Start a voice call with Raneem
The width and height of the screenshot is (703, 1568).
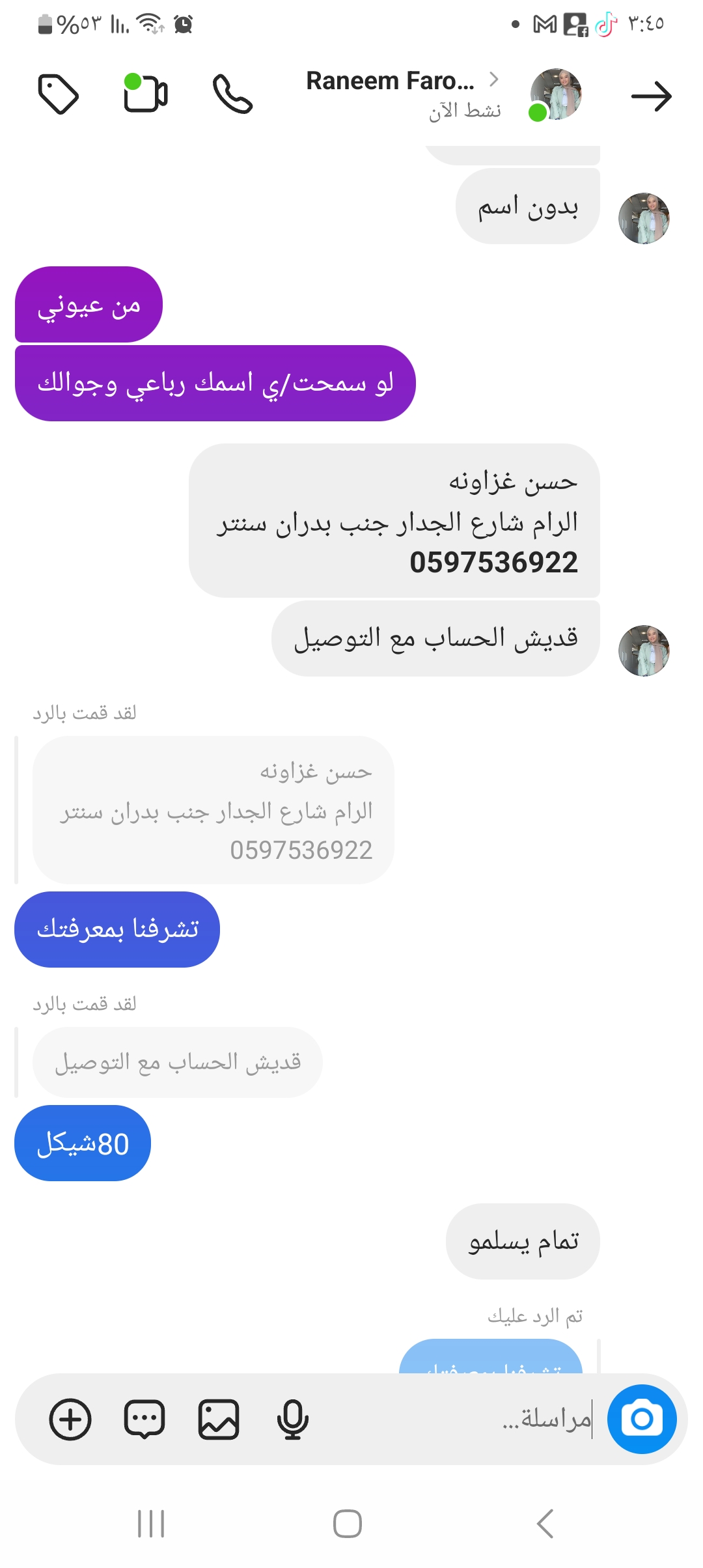pyautogui.click(x=232, y=94)
